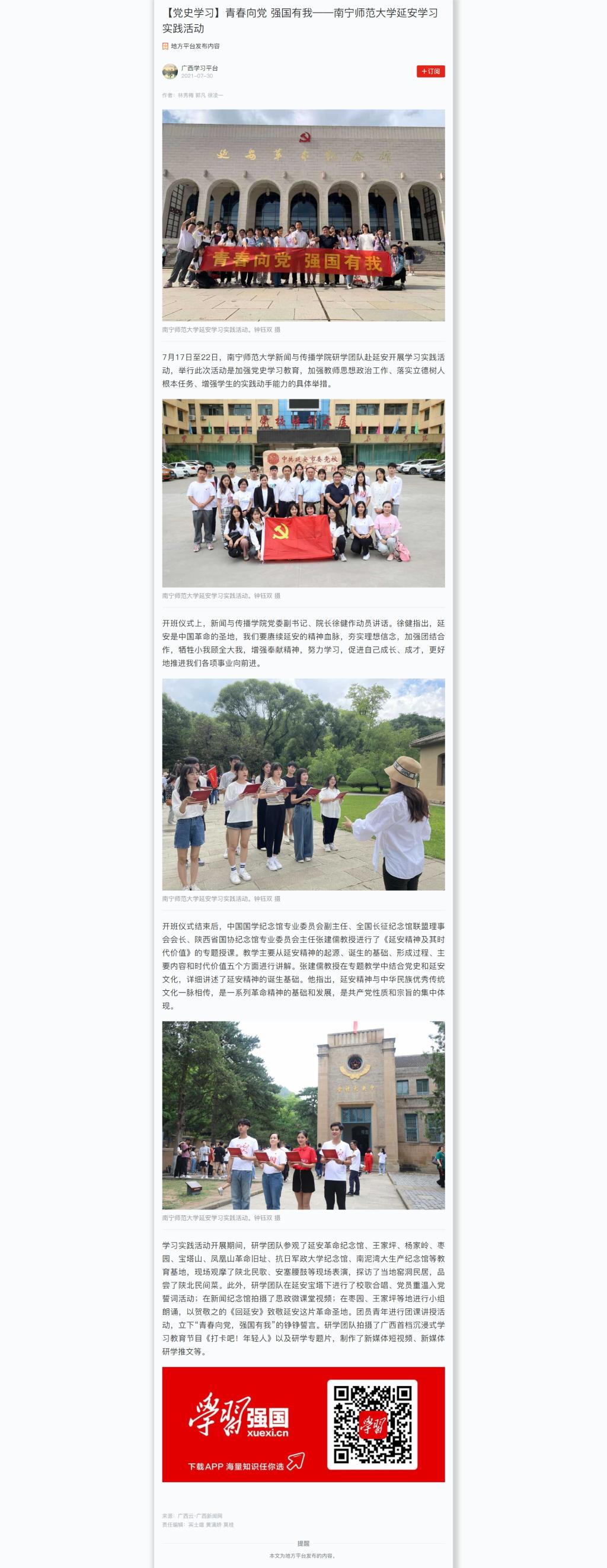
Task: View the party school group photo
Action: [x=303, y=492]
